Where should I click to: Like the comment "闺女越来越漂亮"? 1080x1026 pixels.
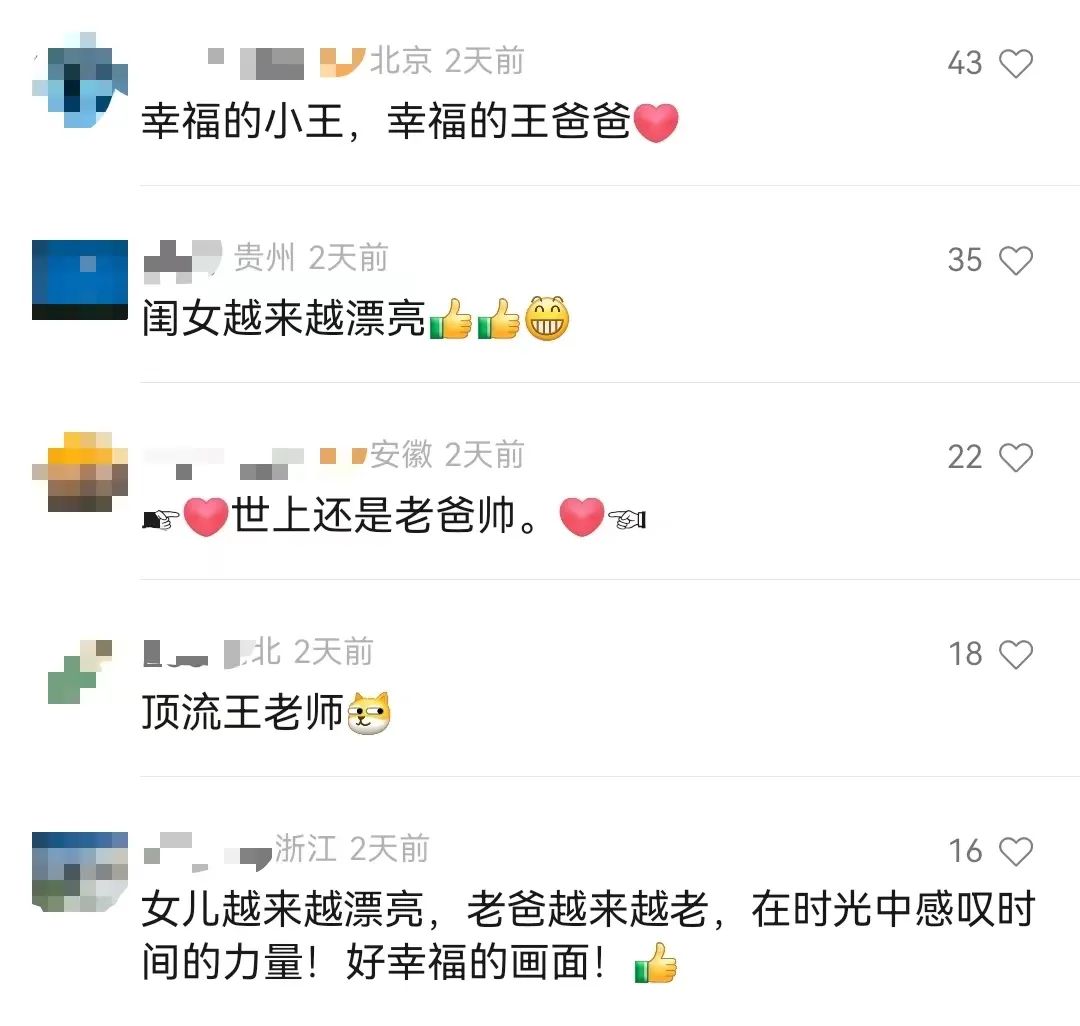point(1016,261)
